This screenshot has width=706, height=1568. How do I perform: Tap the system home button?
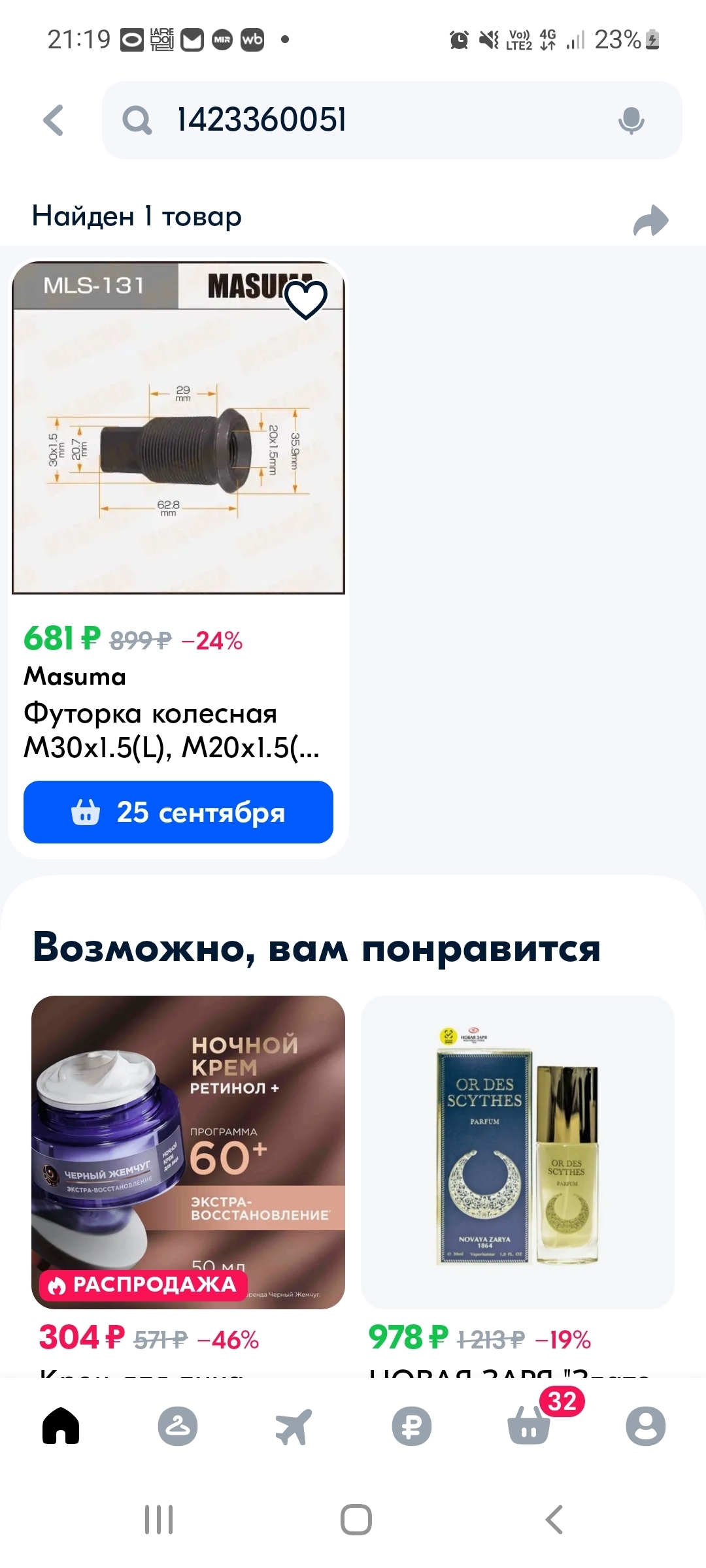point(356,1520)
